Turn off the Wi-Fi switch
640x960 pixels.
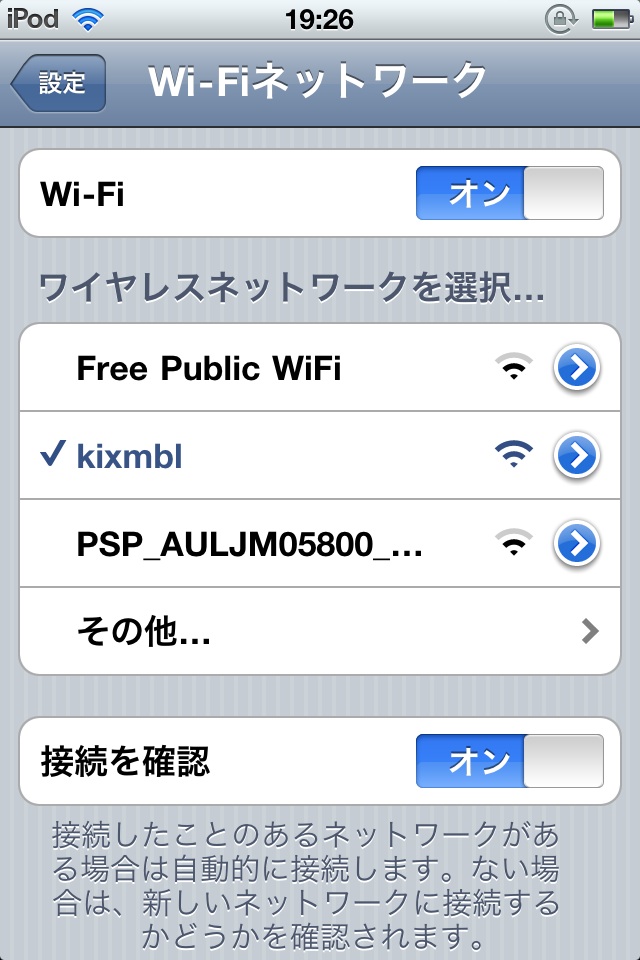(x=509, y=193)
